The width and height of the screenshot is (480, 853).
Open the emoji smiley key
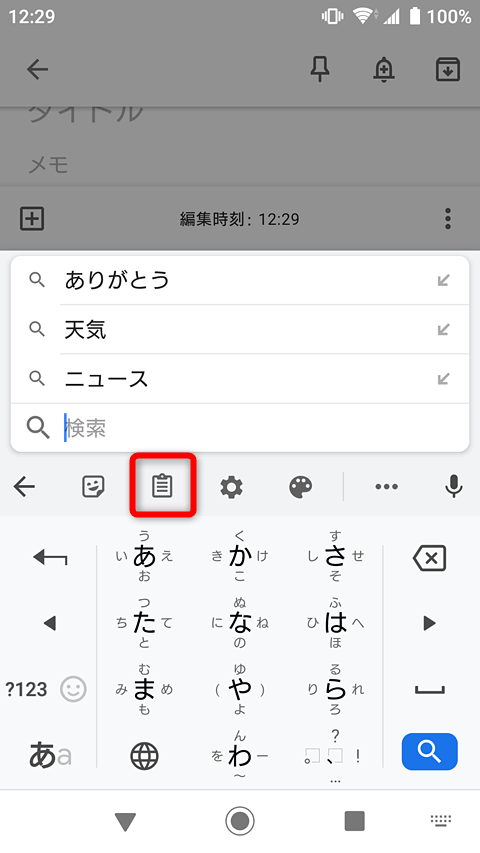pyautogui.click(x=73, y=689)
